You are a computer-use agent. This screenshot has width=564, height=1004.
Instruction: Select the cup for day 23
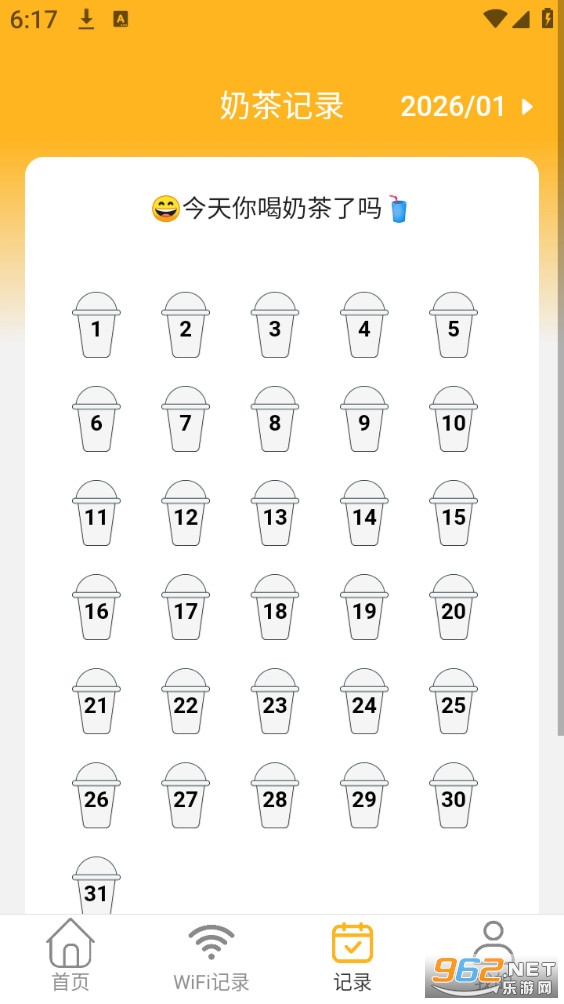pos(275,701)
